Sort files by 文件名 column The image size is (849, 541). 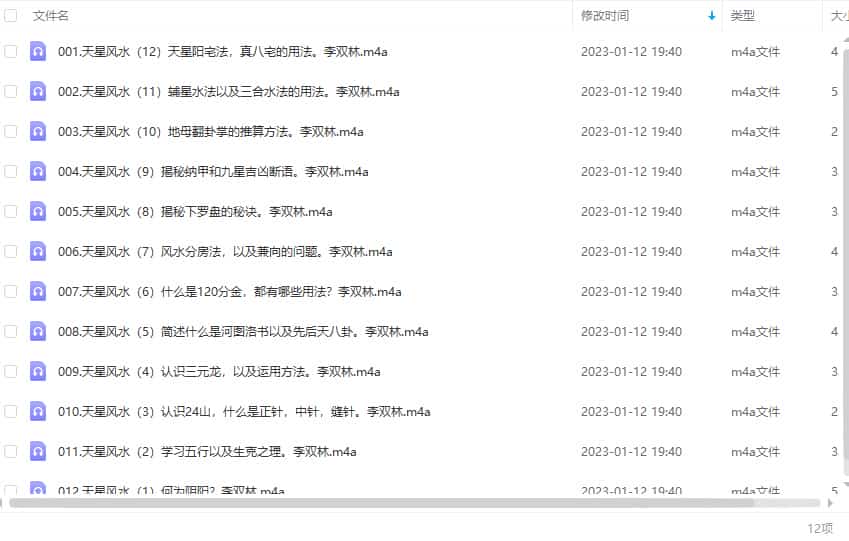(x=51, y=16)
